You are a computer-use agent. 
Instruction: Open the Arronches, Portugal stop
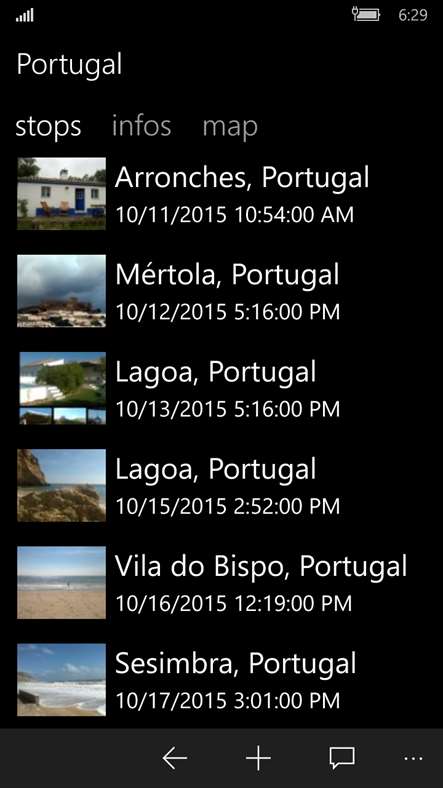[222, 194]
